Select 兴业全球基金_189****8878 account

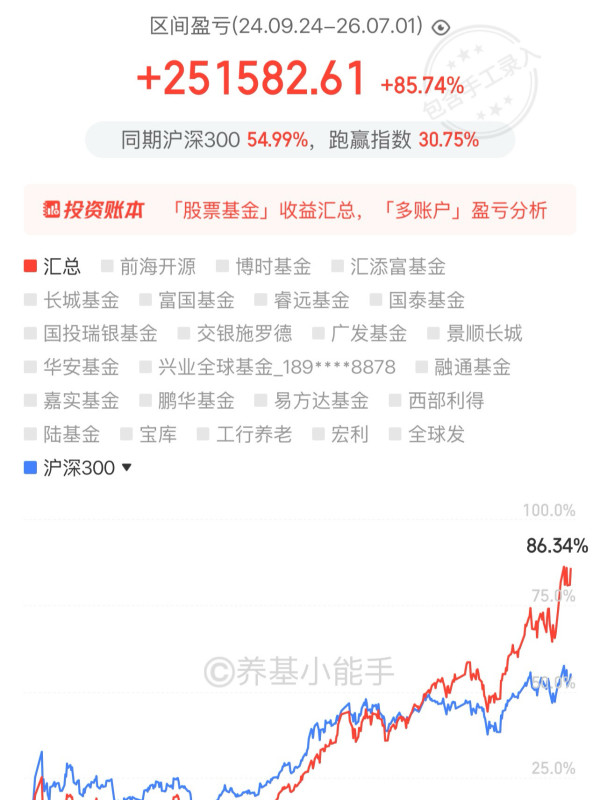pyautogui.click(x=268, y=367)
